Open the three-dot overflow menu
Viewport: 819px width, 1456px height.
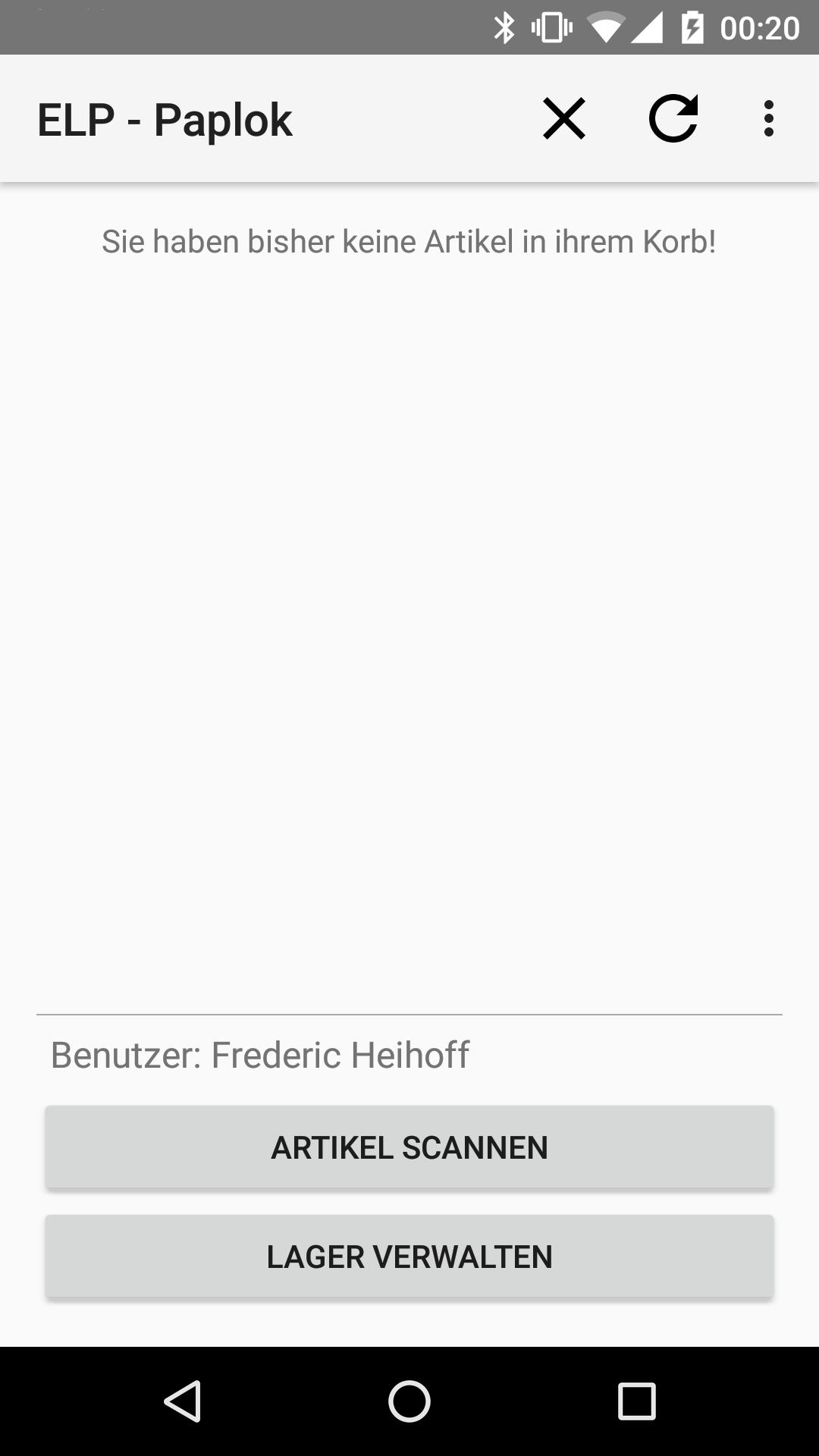tap(769, 119)
